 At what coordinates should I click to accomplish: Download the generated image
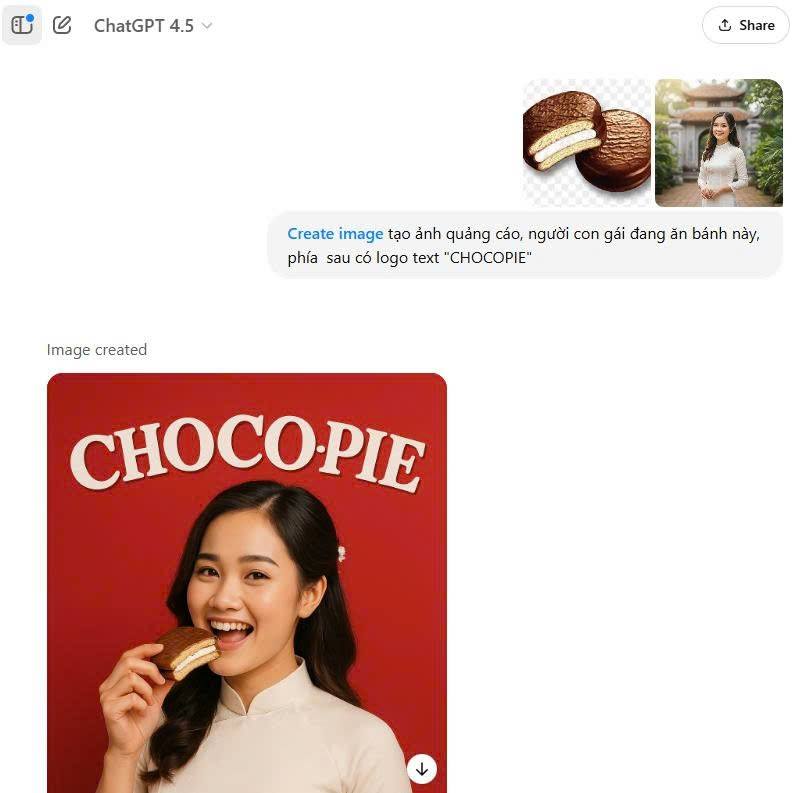(x=422, y=769)
